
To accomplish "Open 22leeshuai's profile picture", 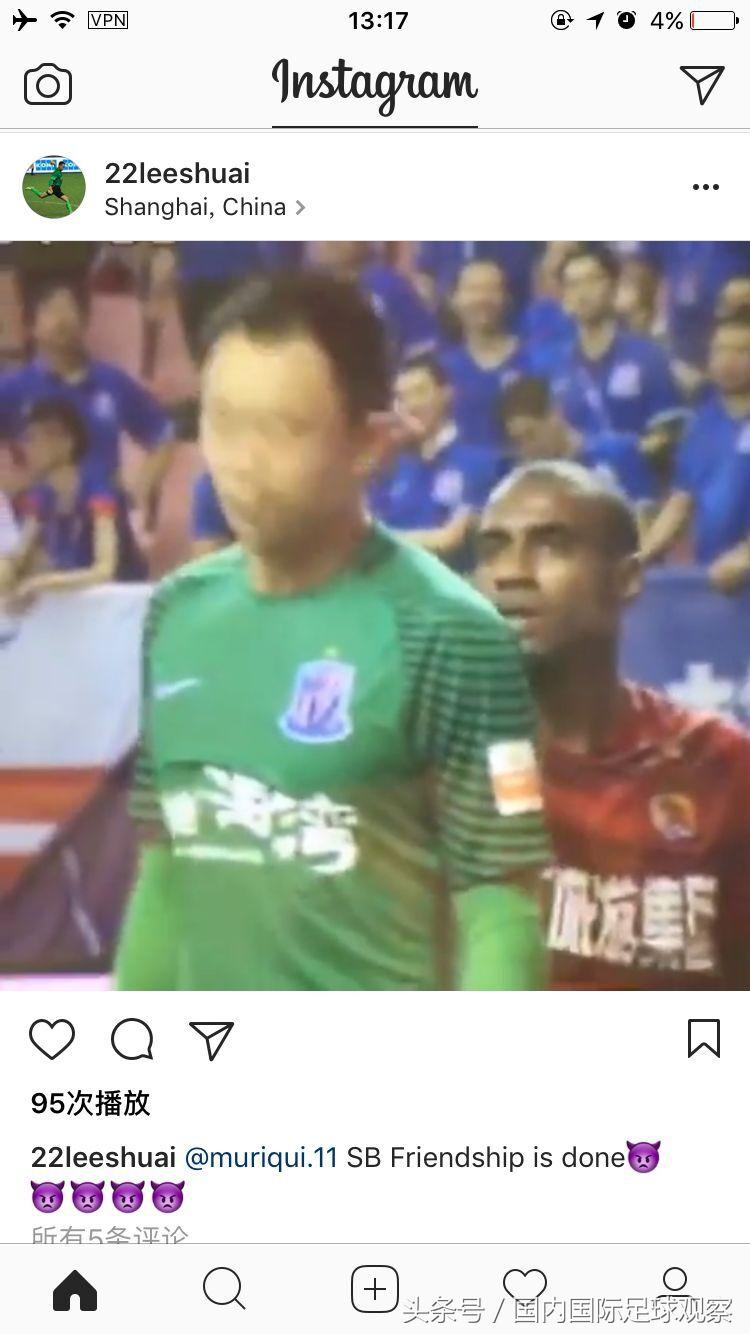I will tap(54, 187).
